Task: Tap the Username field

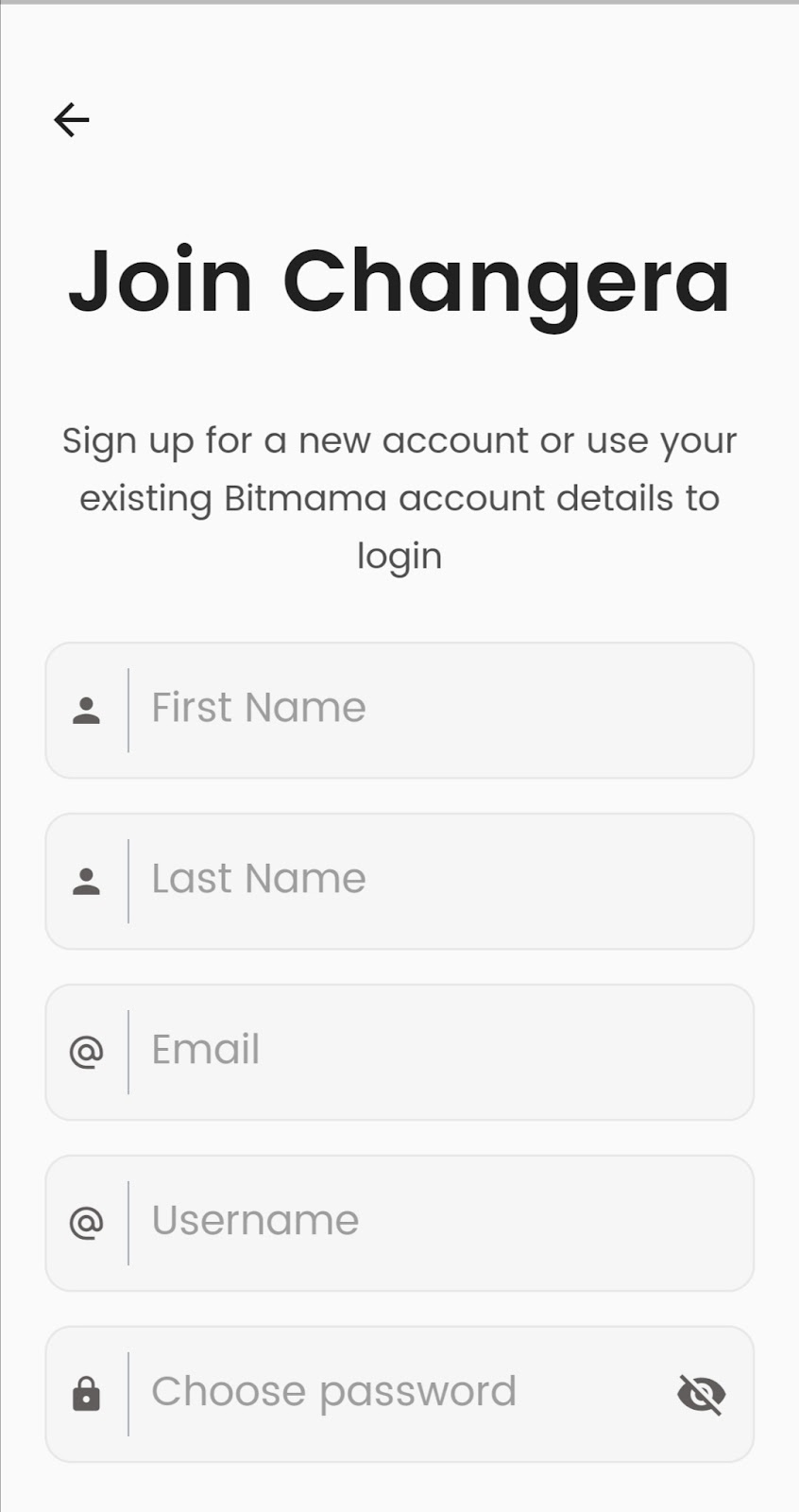Action: coord(399,1224)
